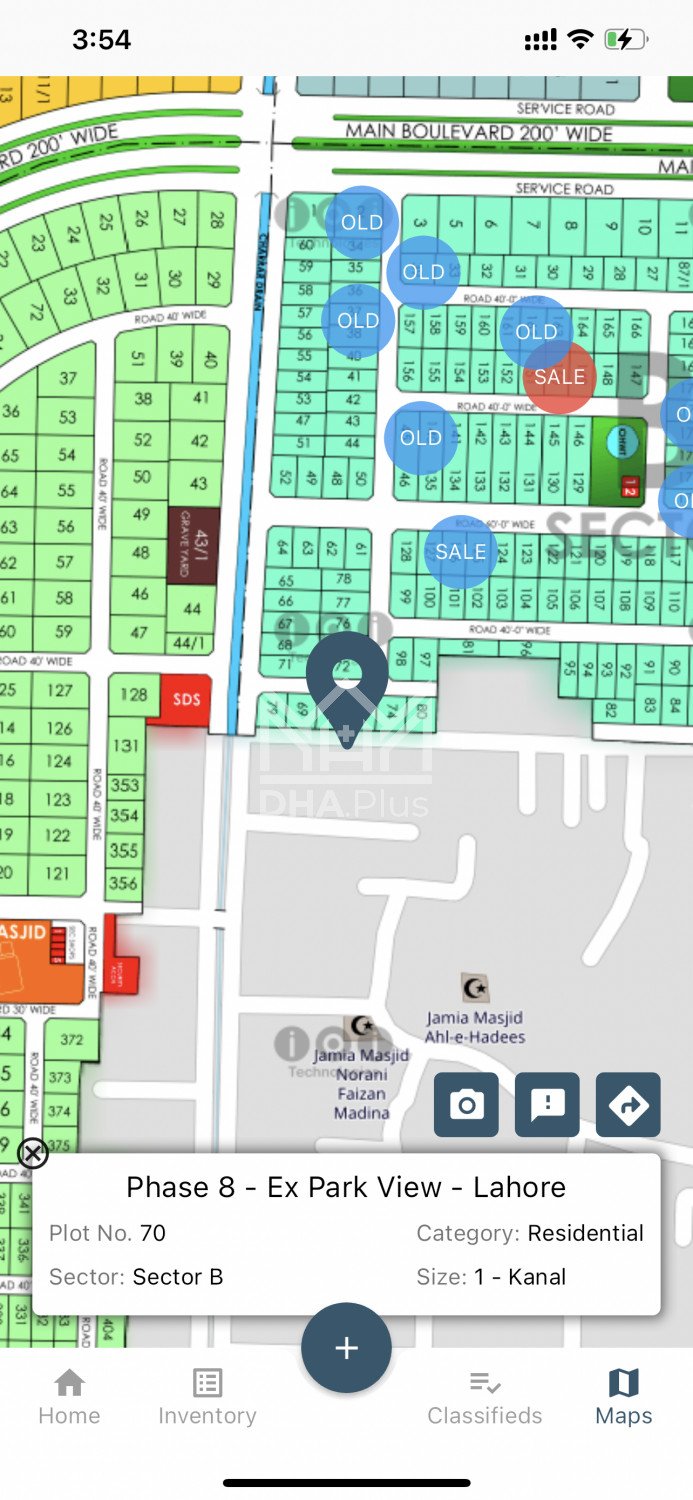Open the report feedback icon

[547, 1105]
